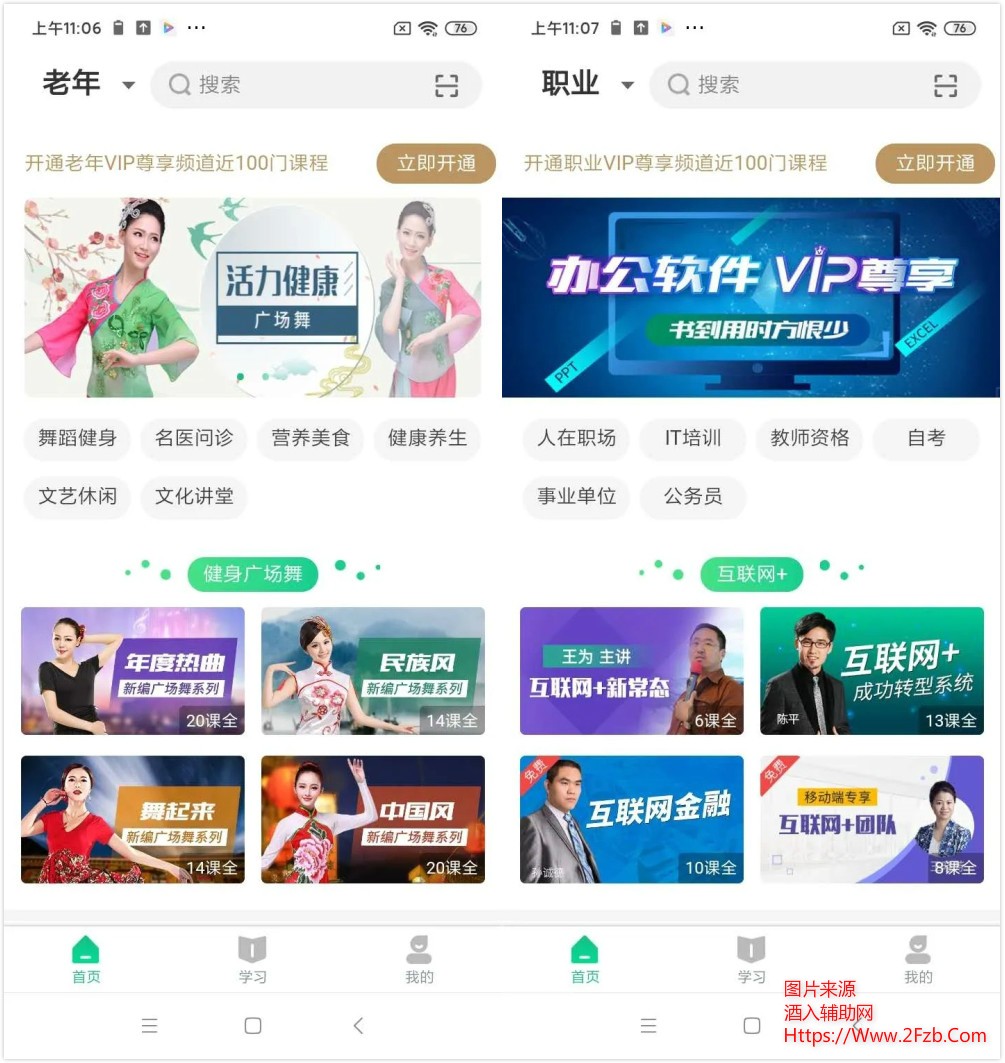Open the 文化讲堂 category chip
This screenshot has width=1005, height=1063.
click(194, 496)
